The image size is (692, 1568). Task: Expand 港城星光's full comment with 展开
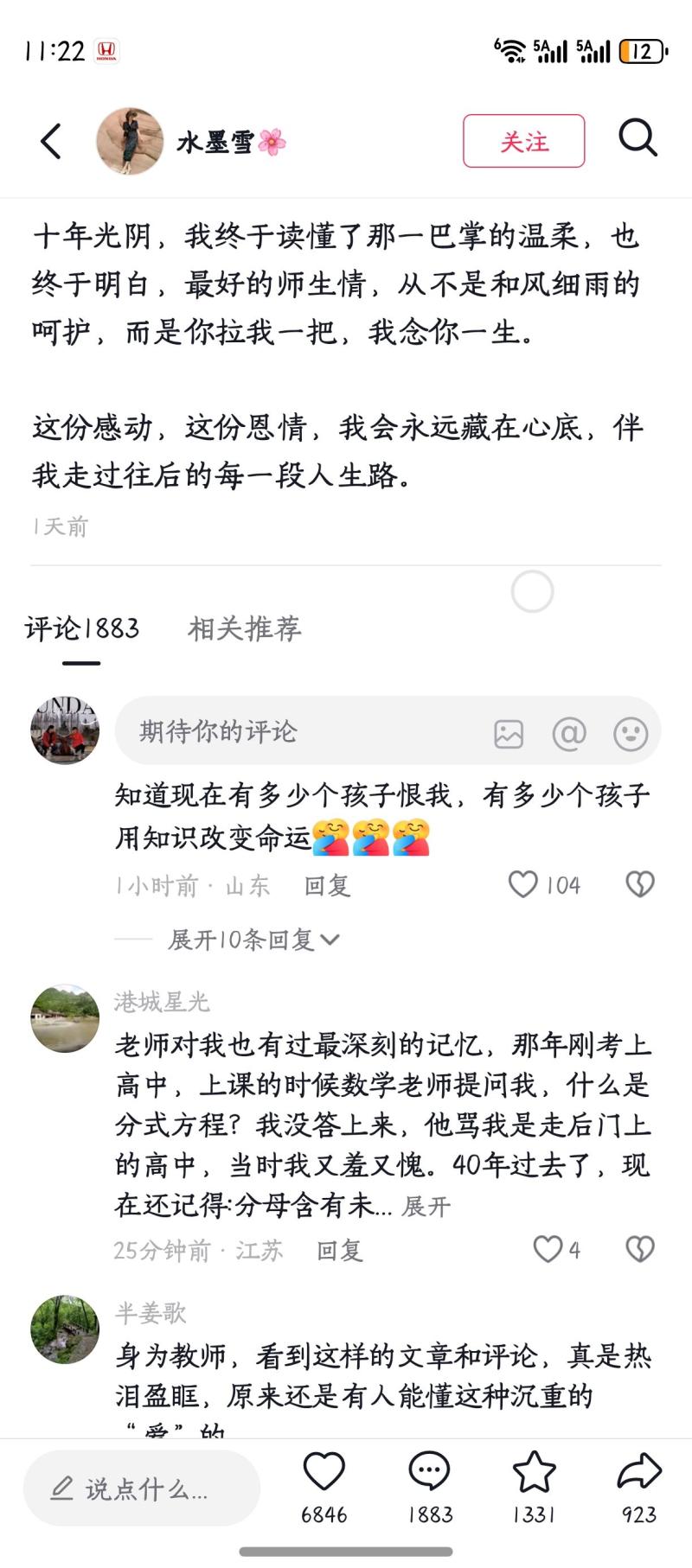[426, 1206]
